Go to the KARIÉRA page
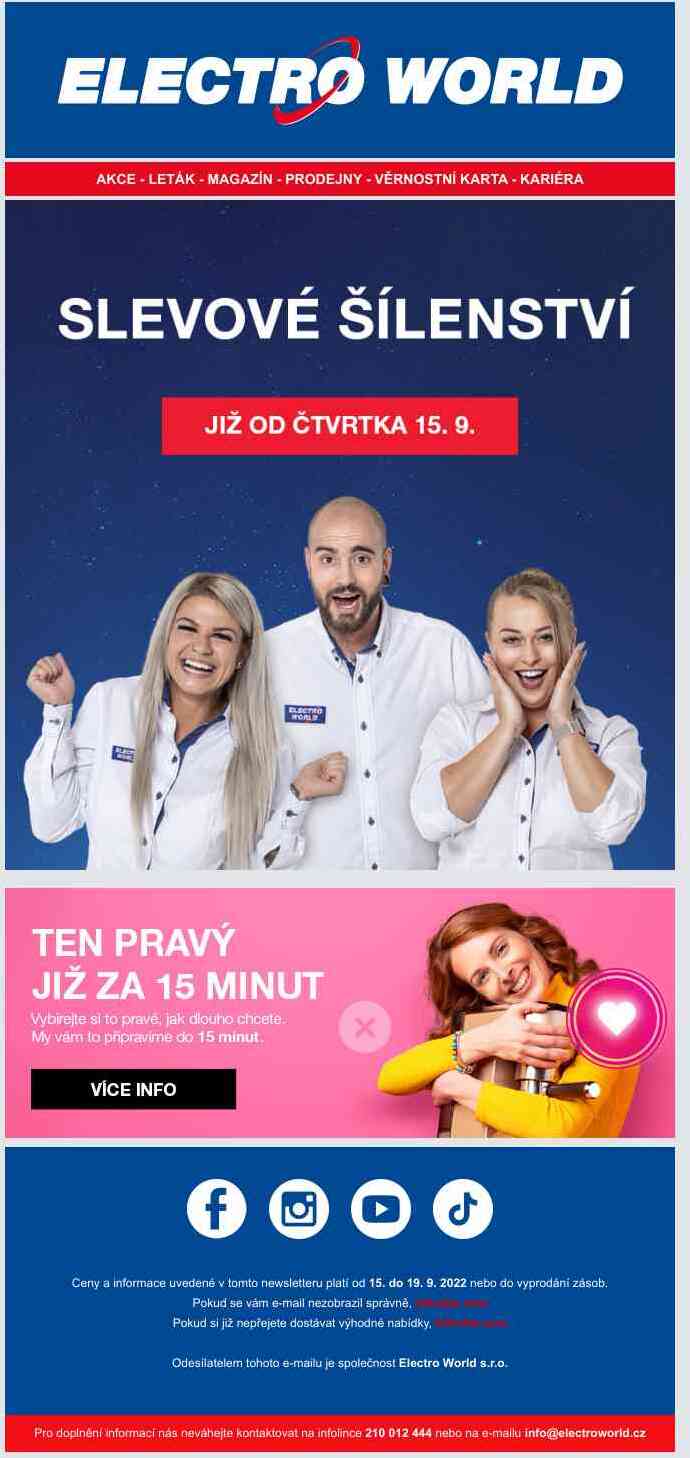This screenshot has width=690, height=1458. [552, 180]
